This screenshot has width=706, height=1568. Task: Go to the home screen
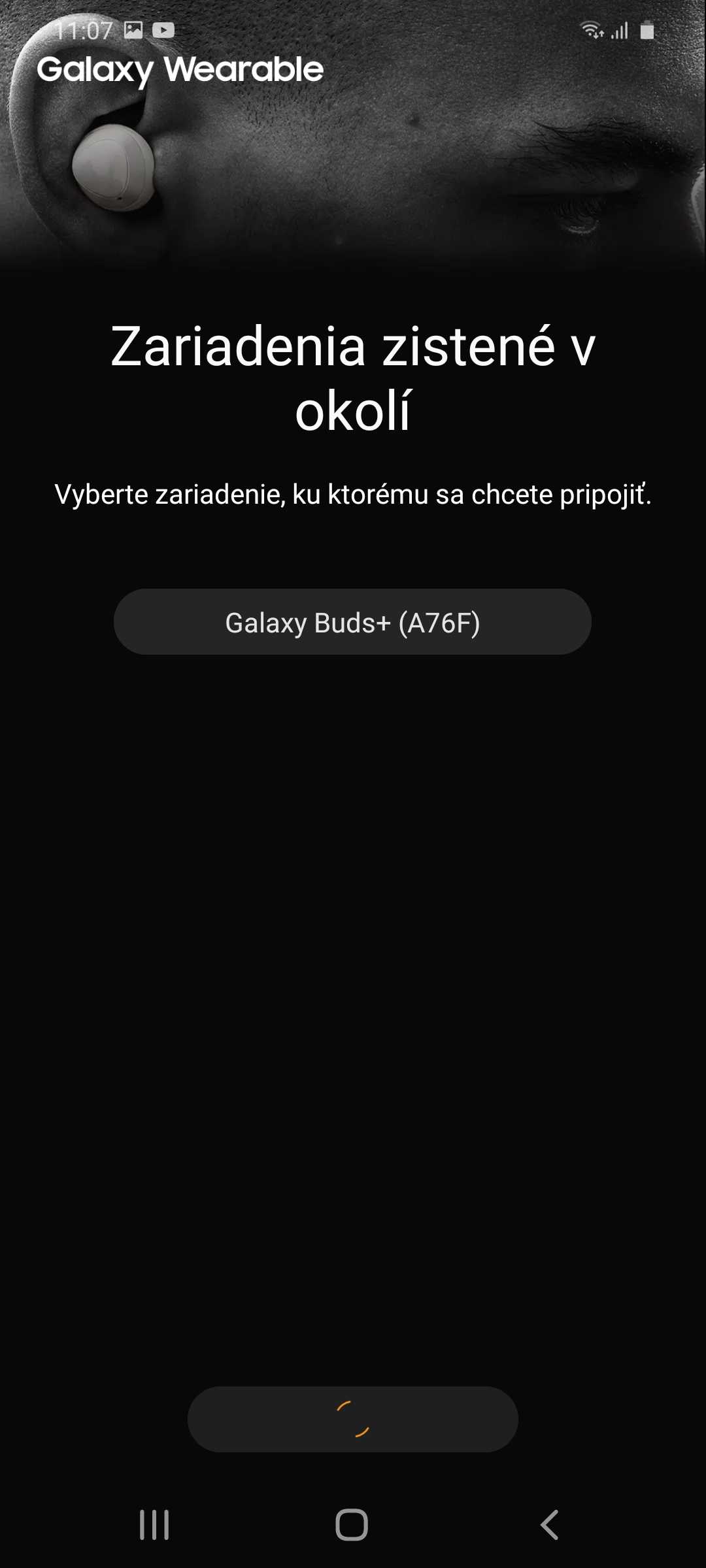[352, 1525]
